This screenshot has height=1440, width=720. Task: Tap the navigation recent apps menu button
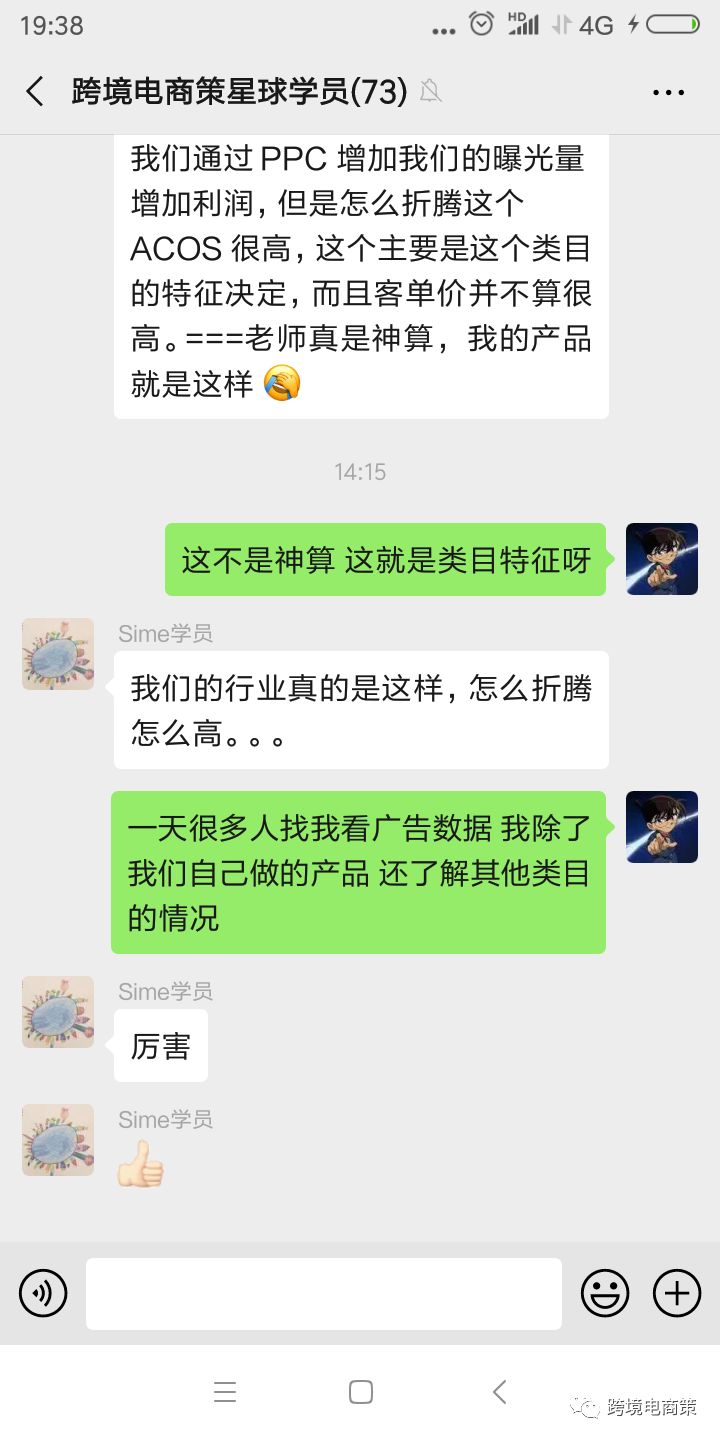tap(226, 1391)
